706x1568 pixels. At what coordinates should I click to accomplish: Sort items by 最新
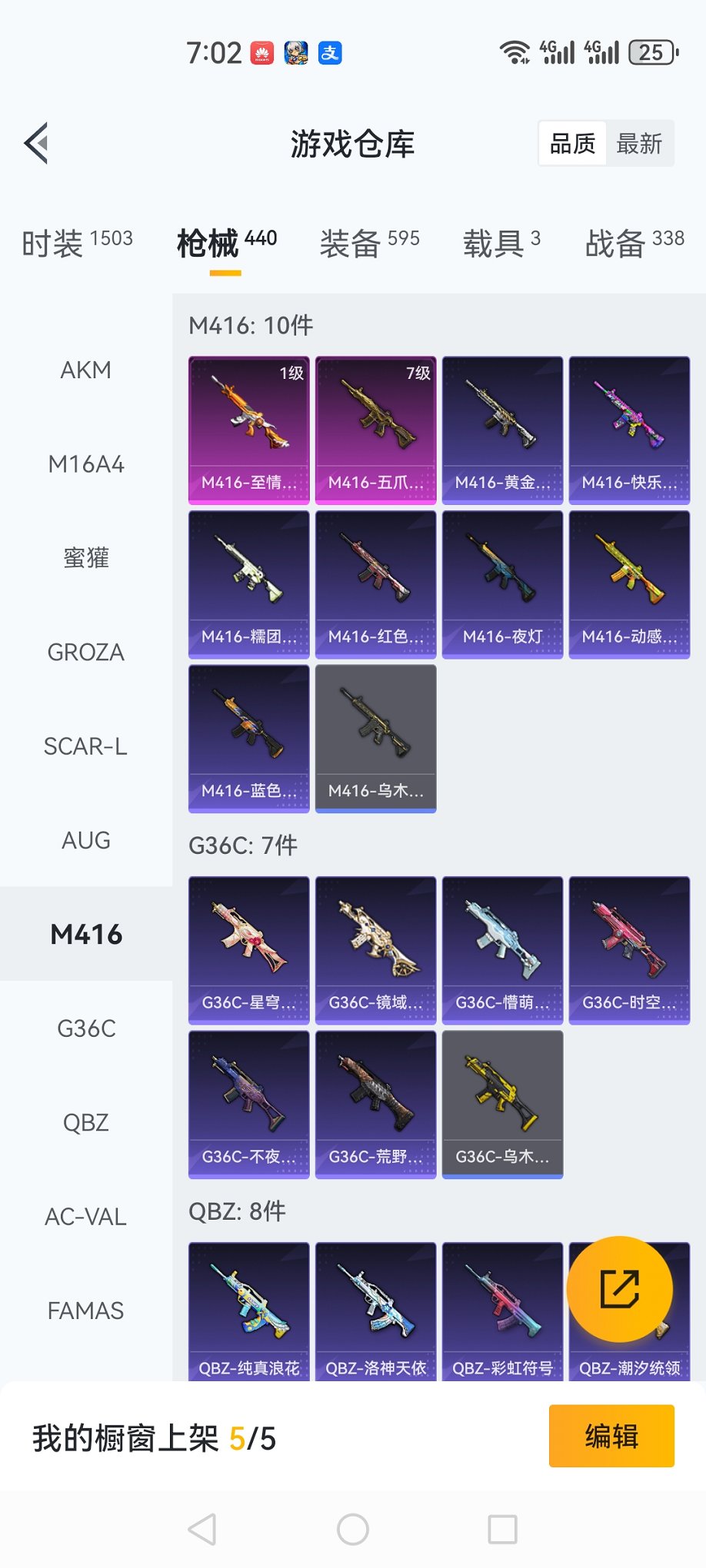tap(639, 144)
